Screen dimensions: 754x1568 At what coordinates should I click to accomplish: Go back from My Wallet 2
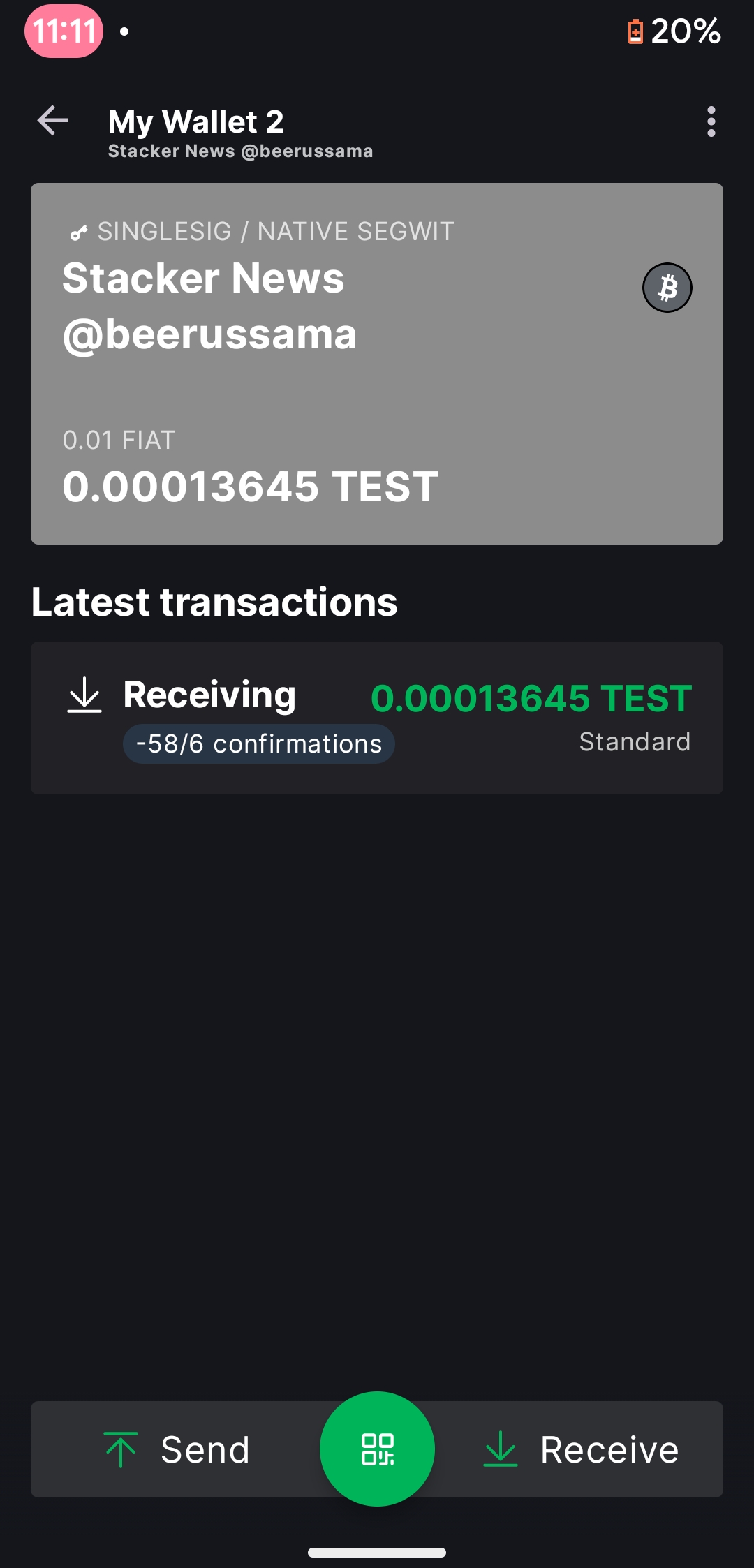53,121
